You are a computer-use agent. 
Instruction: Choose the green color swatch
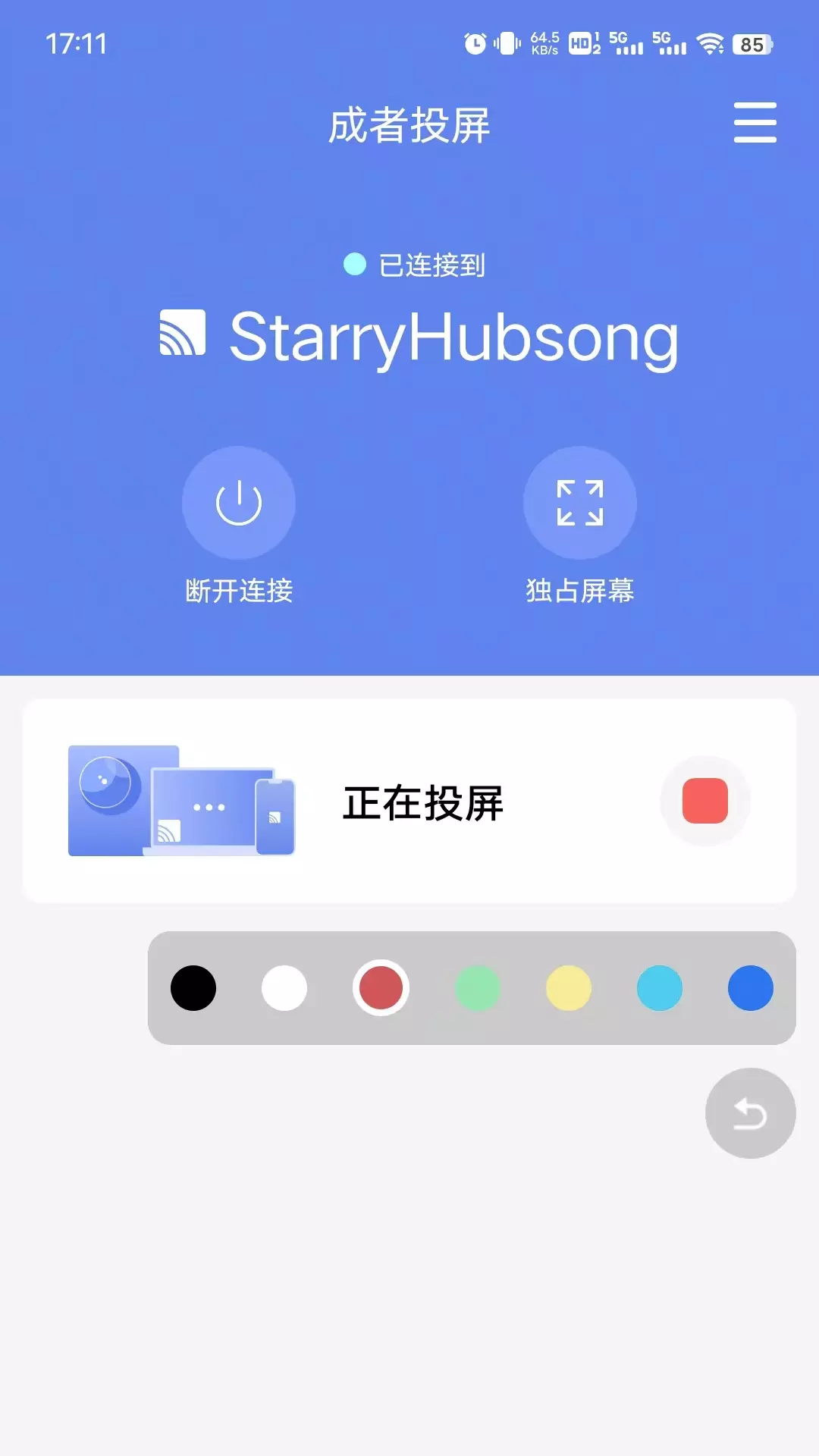[478, 988]
